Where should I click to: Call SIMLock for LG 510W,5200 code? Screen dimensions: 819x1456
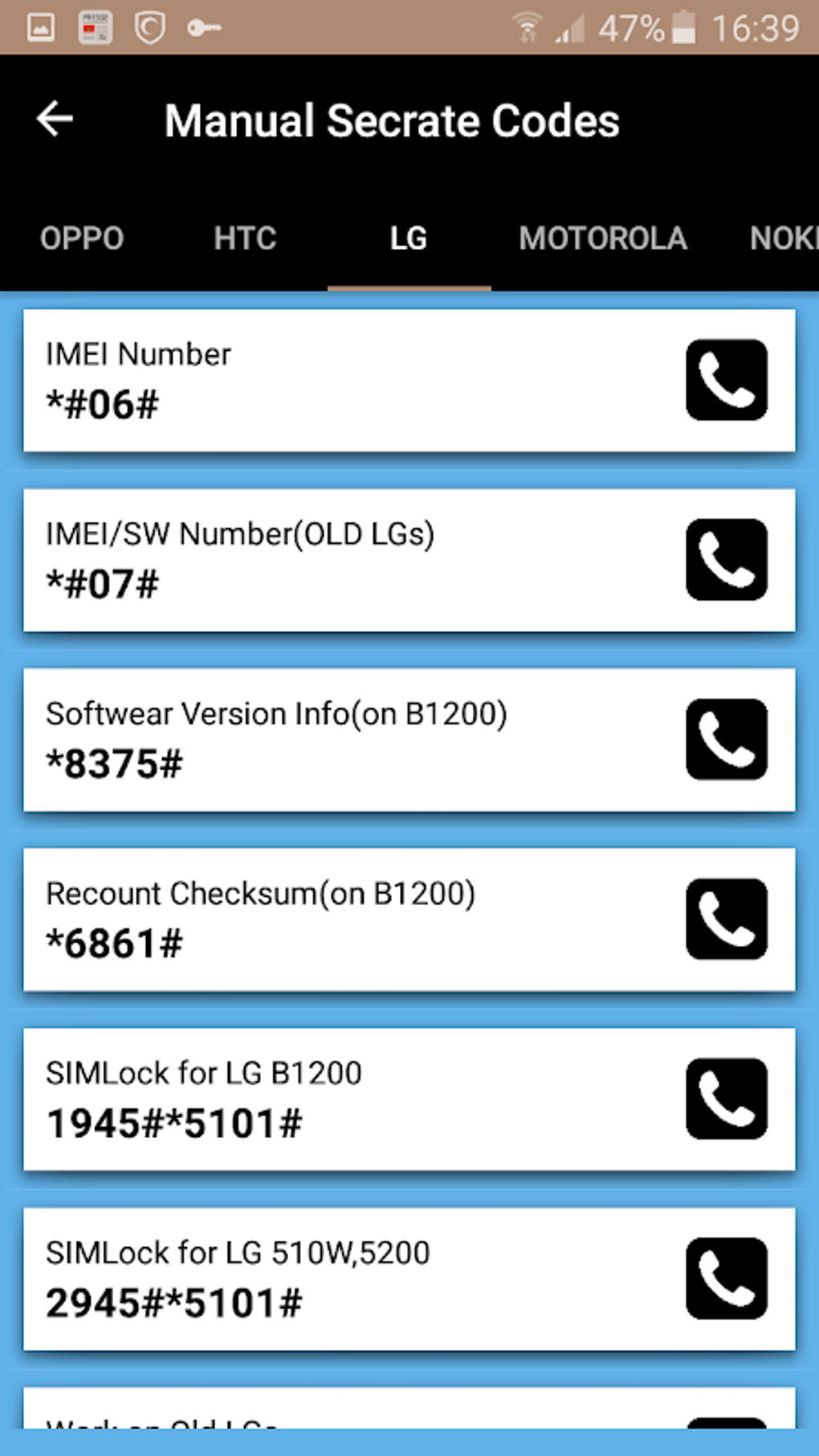click(727, 1279)
